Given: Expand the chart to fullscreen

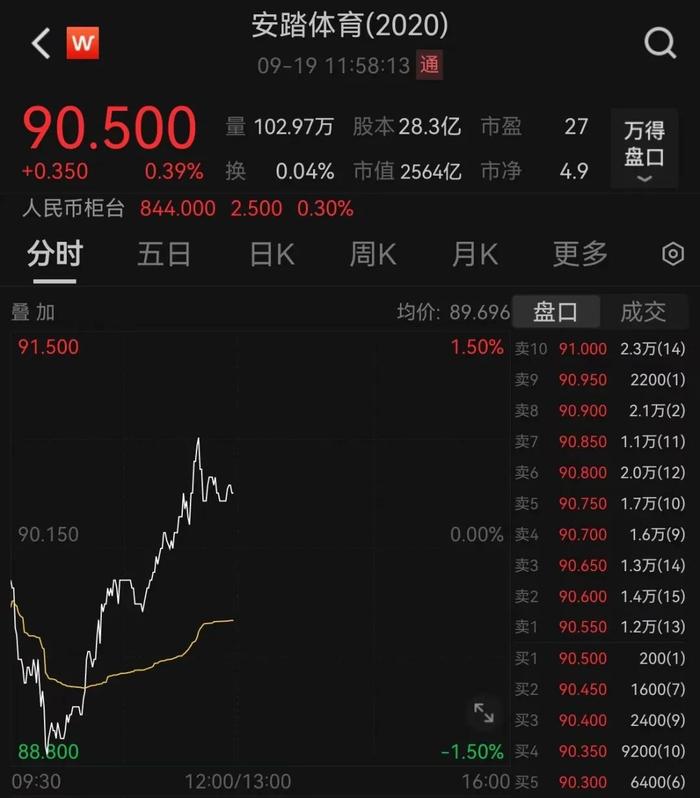Looking at the screenshot, I should pos(484,712).
